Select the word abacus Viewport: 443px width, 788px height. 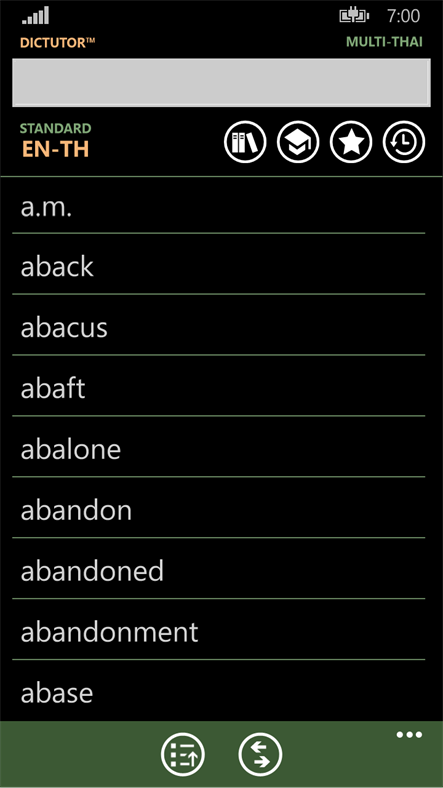pos(218,327)
